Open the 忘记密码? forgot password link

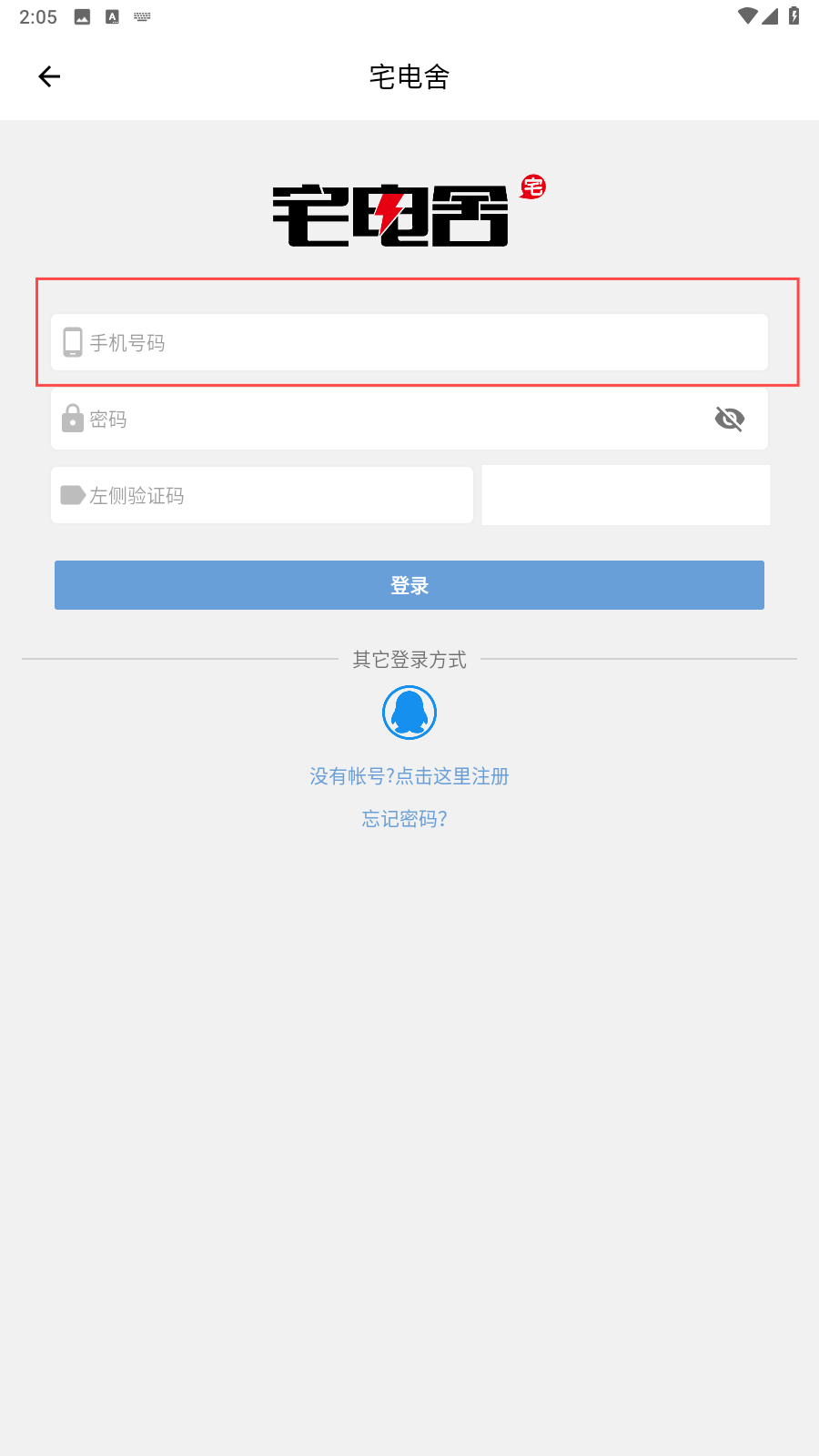(x=405, y=819)
